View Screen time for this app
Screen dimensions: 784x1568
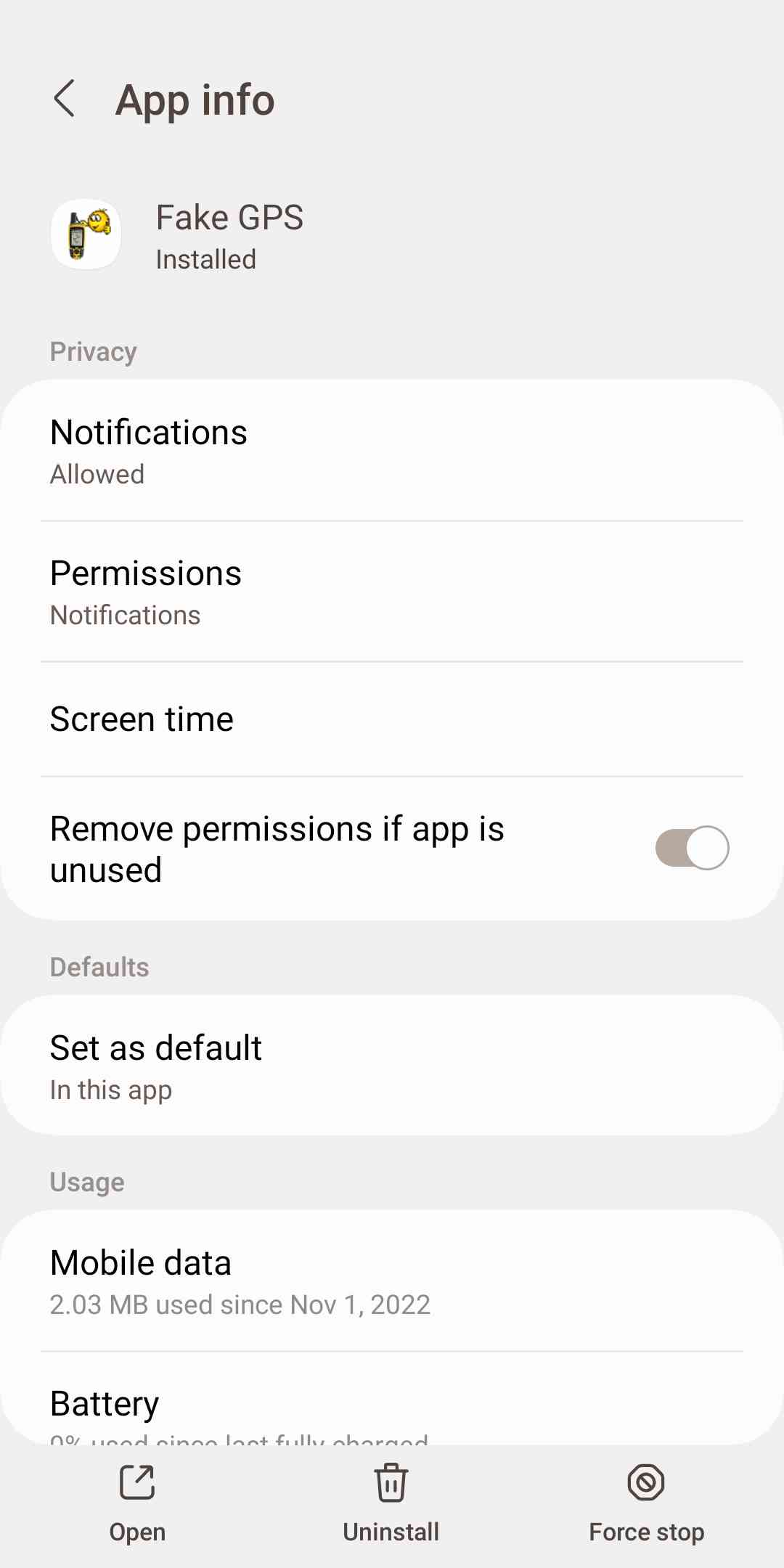point(392,719)
